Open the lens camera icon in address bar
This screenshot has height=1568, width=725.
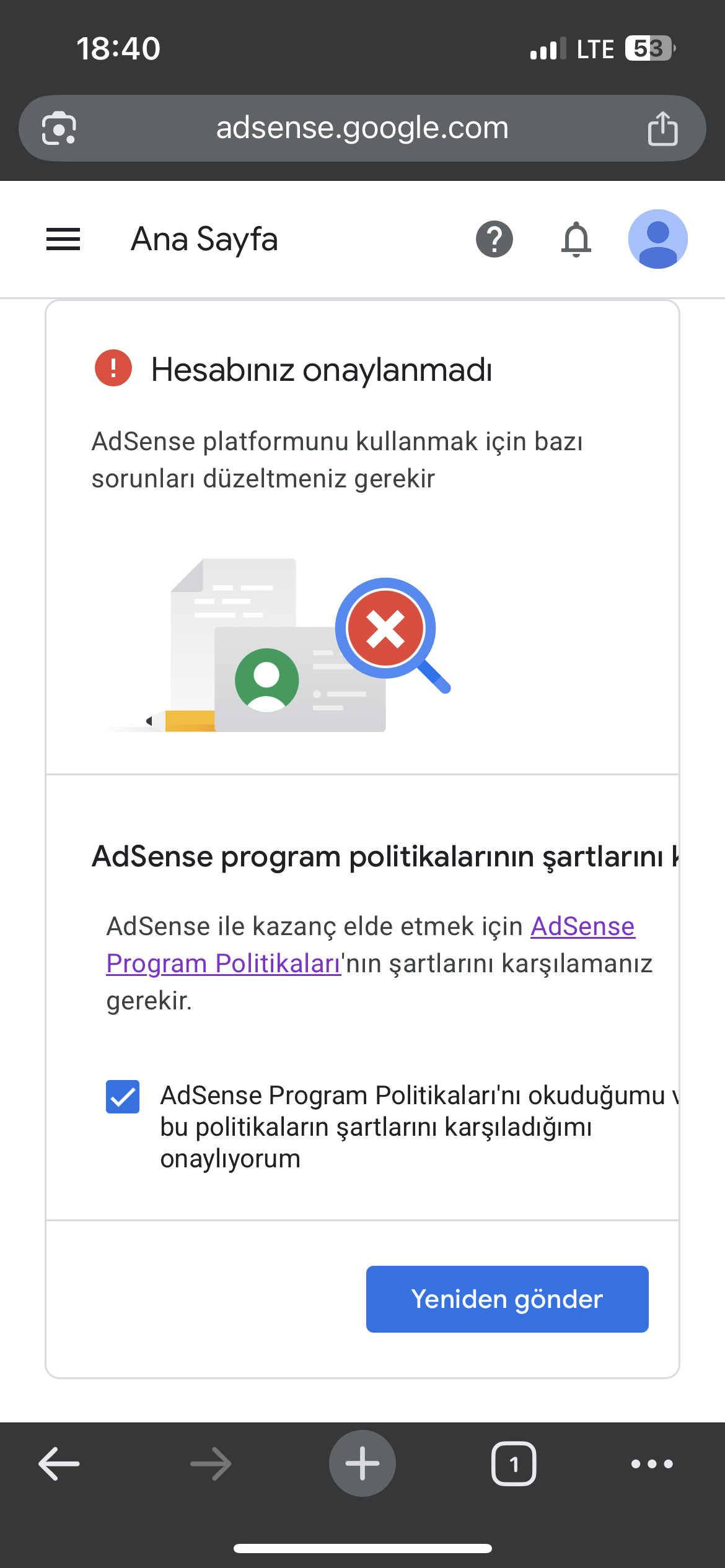pos(59,128)
